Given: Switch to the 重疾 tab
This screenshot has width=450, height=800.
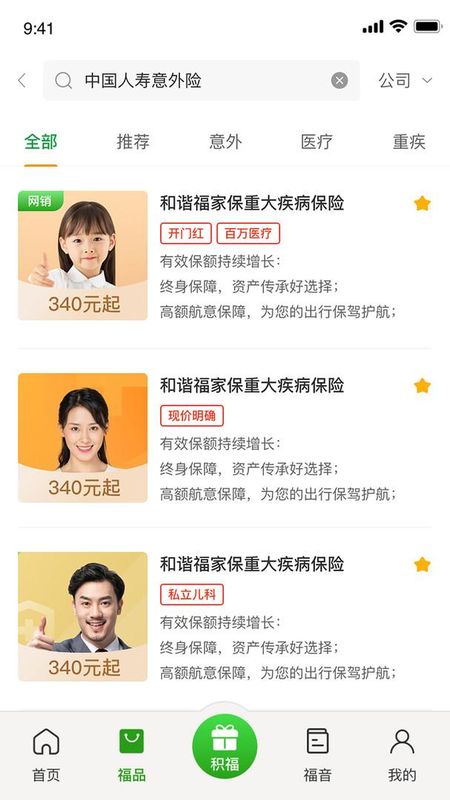Looking at the screenshot, I should tap(409, 141).
